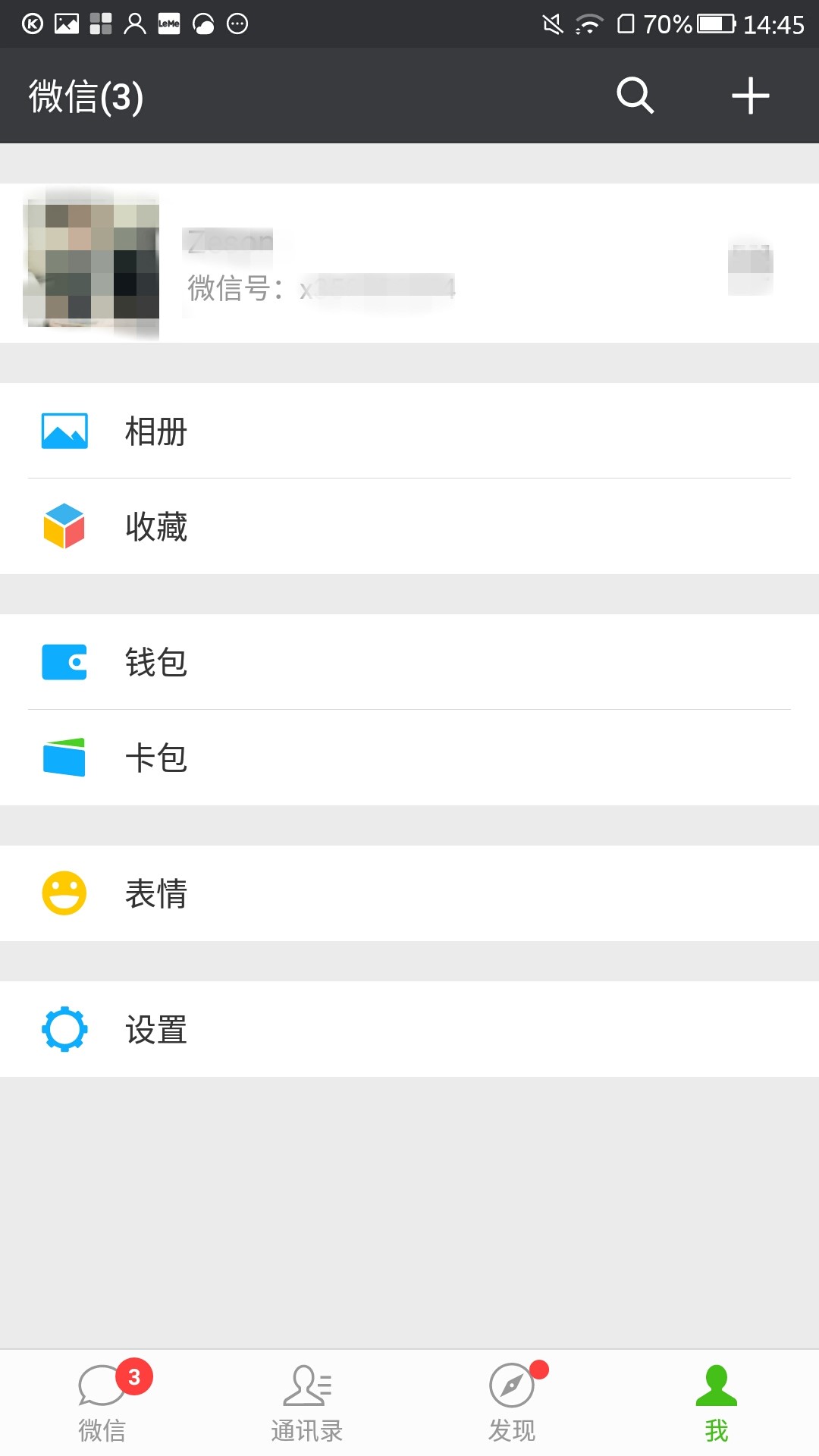Tap the search magnifier icon
The height and width of the screenshot is (1456, 819).
coord(634,96)
